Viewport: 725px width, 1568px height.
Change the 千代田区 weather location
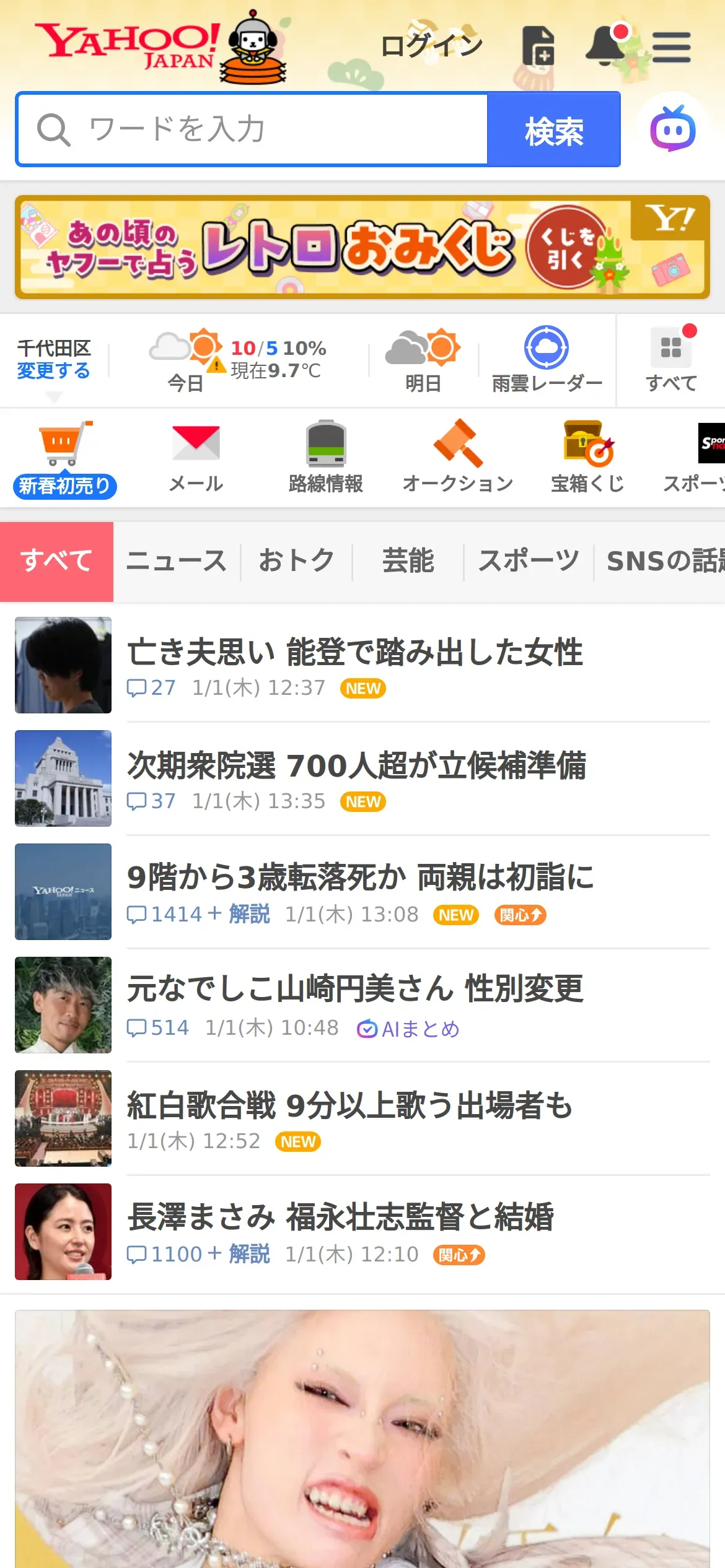point(53,370)
